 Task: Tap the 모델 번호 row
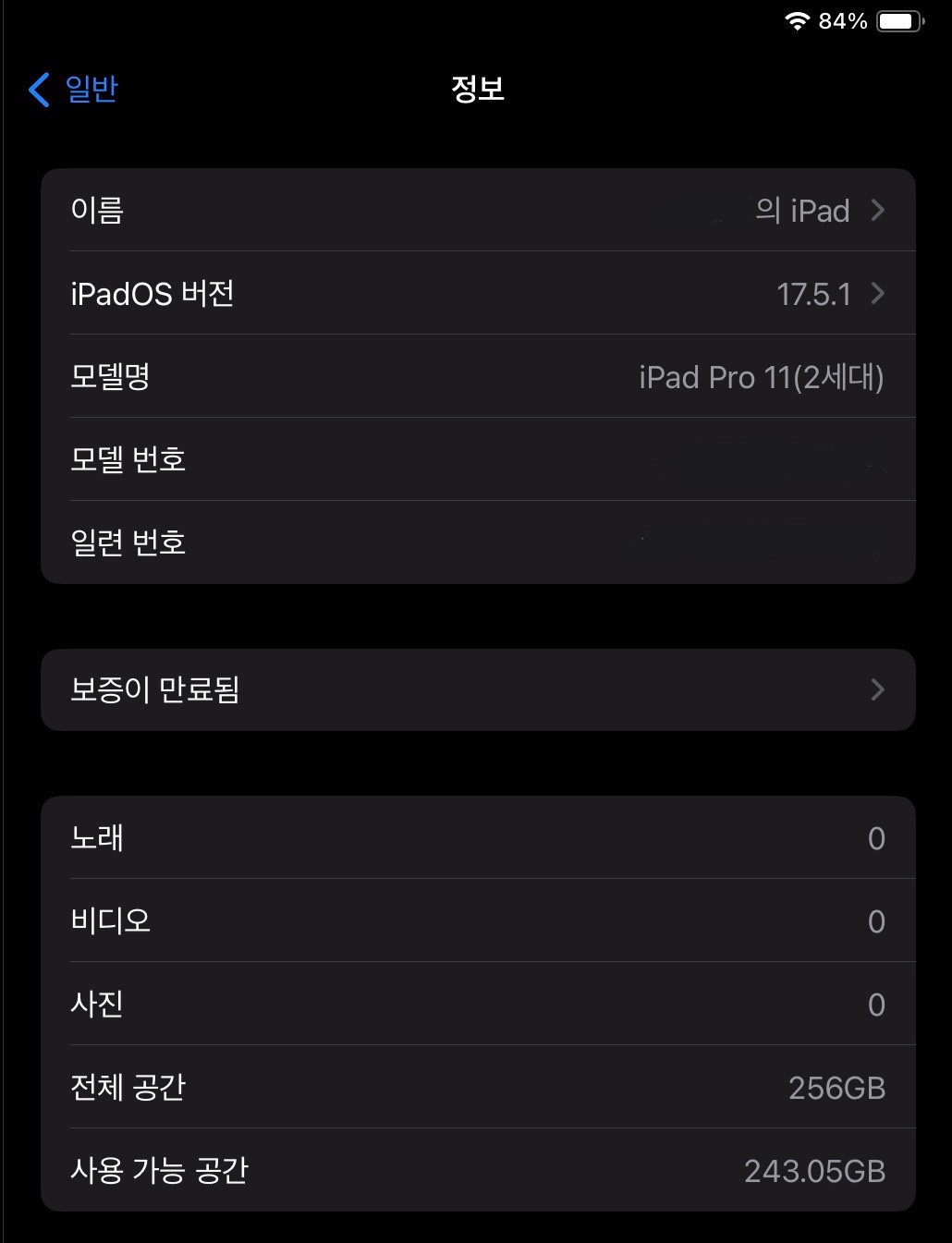click(x=477, y=459)
